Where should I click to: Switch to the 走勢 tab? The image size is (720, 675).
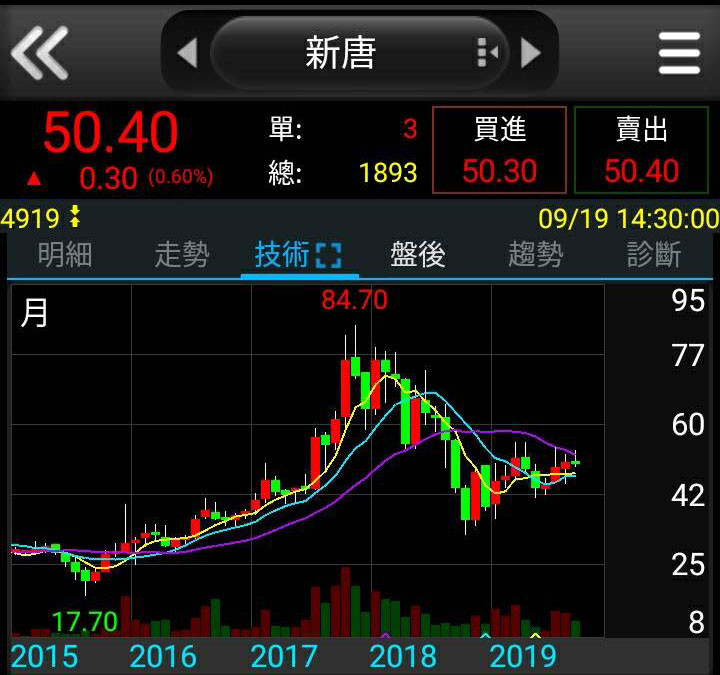182,255
